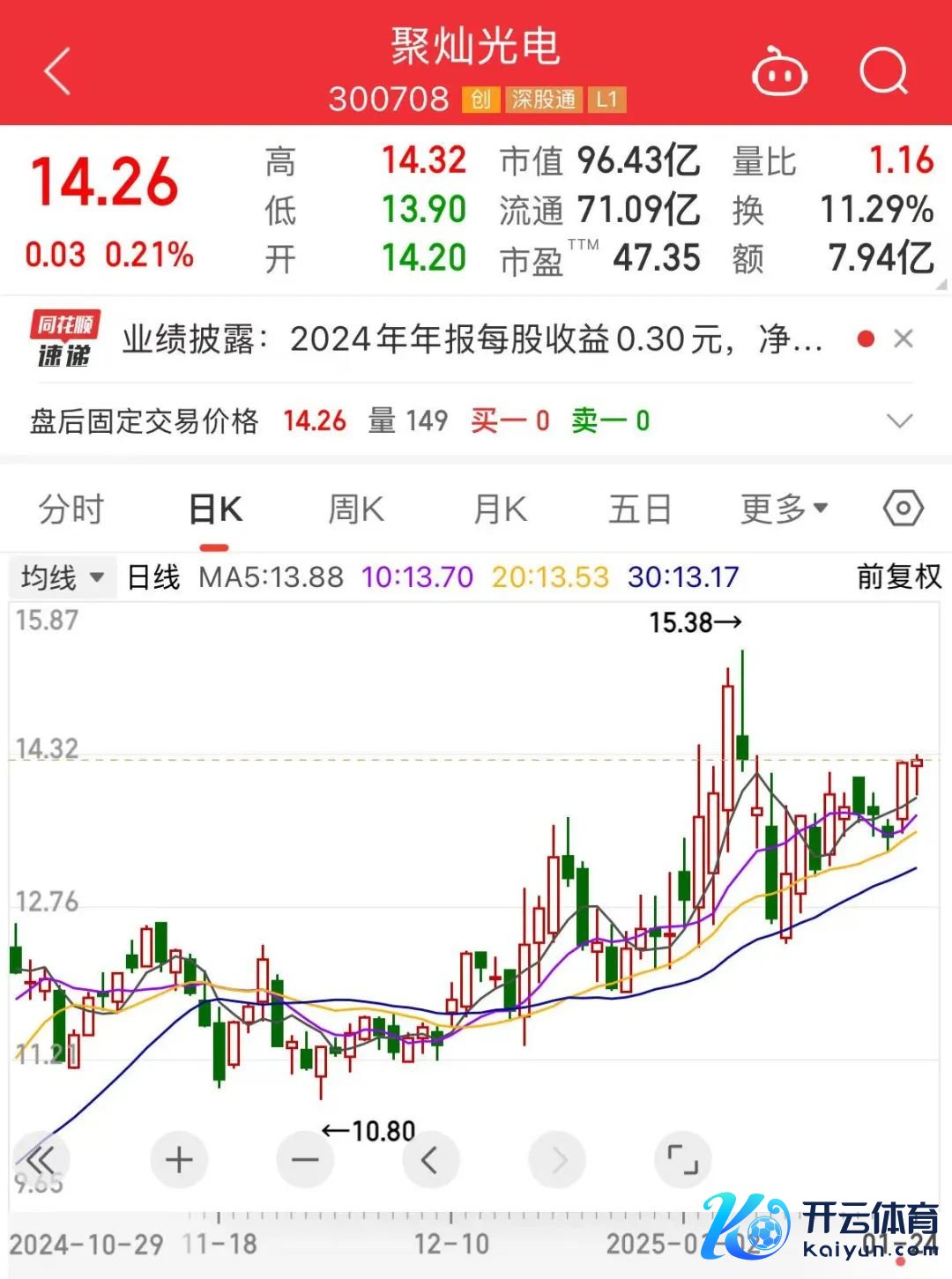This screenshot has height=1279, width=952.
Task: Open the robot assistant icon
Action: coord(779,71)
